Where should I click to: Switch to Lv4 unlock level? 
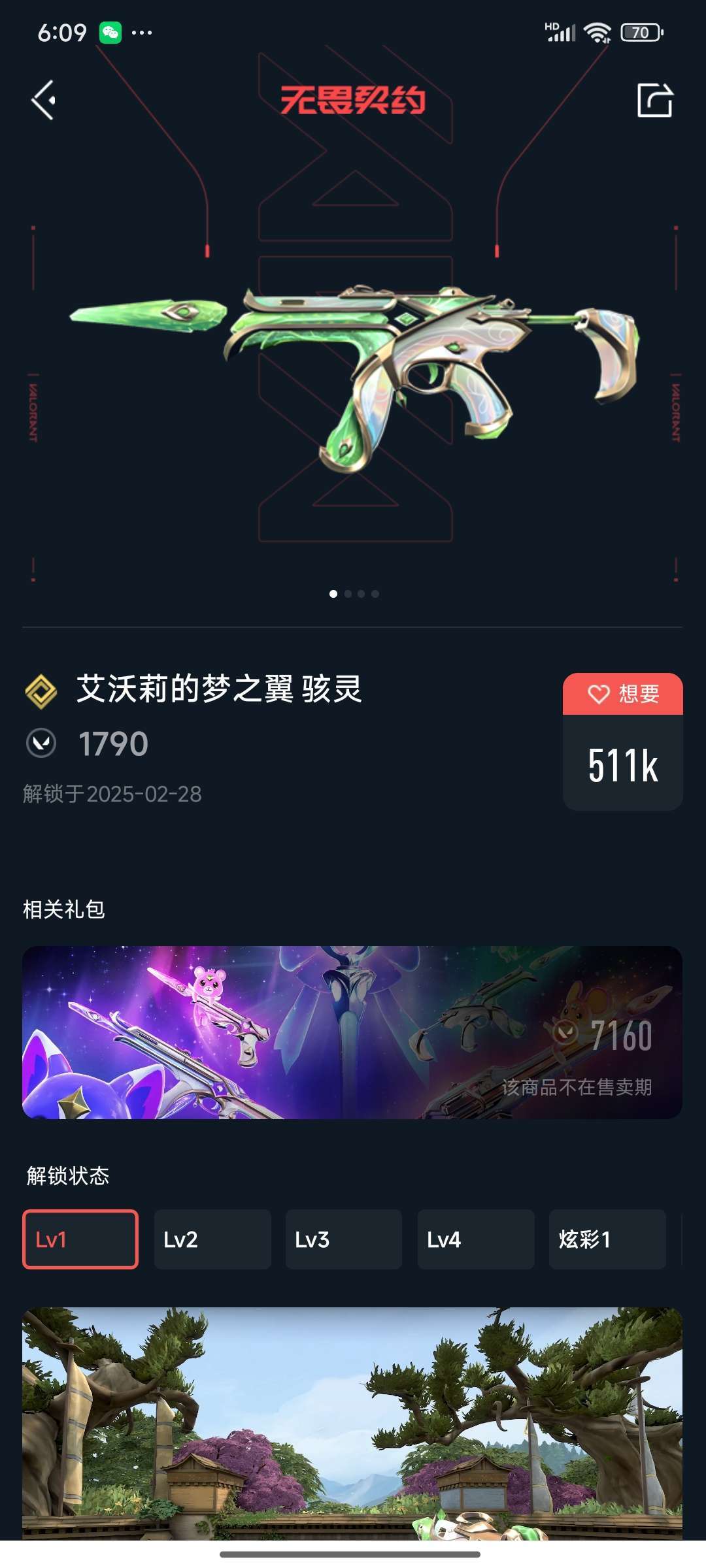476,1239
